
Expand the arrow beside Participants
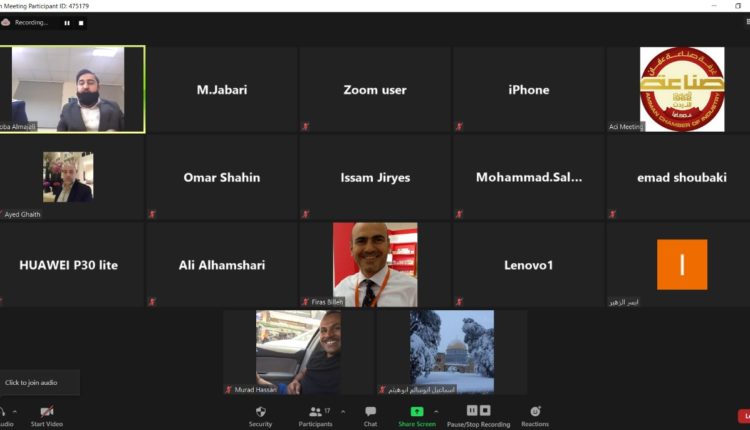[x=343, y=411]
